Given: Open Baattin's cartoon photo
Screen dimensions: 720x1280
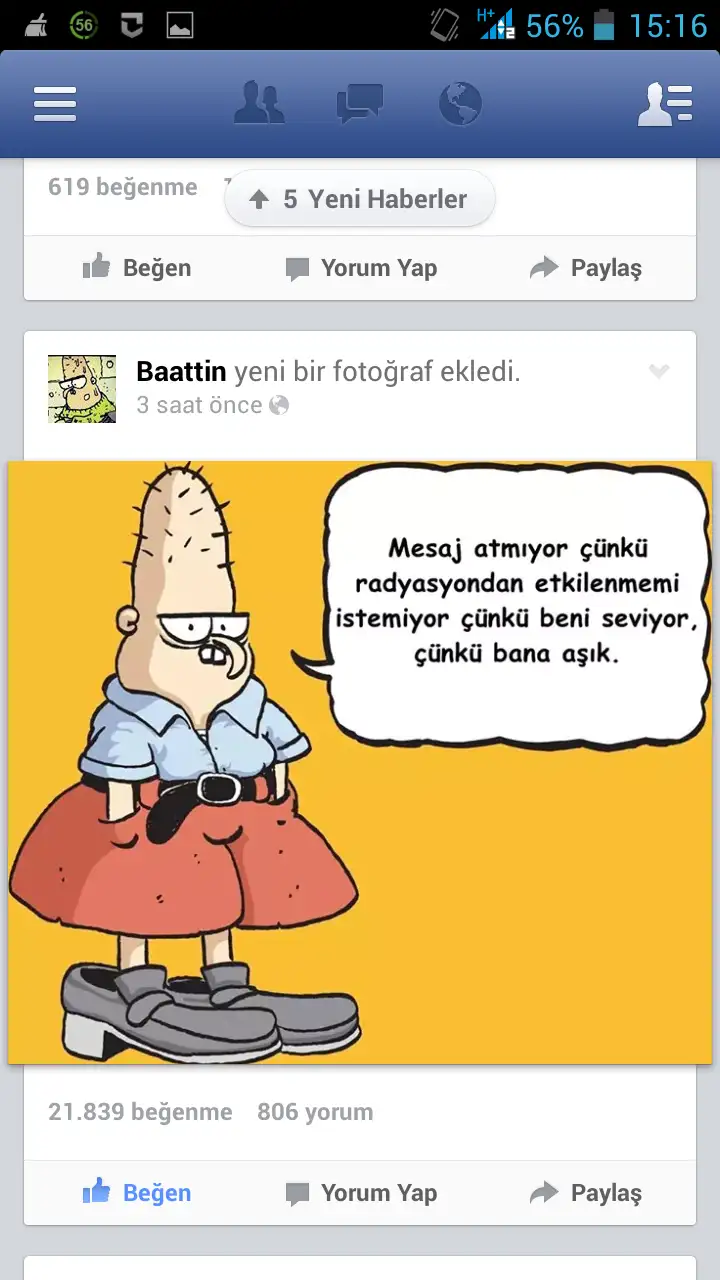Looking at the screenshot, I should click(360, 762).
